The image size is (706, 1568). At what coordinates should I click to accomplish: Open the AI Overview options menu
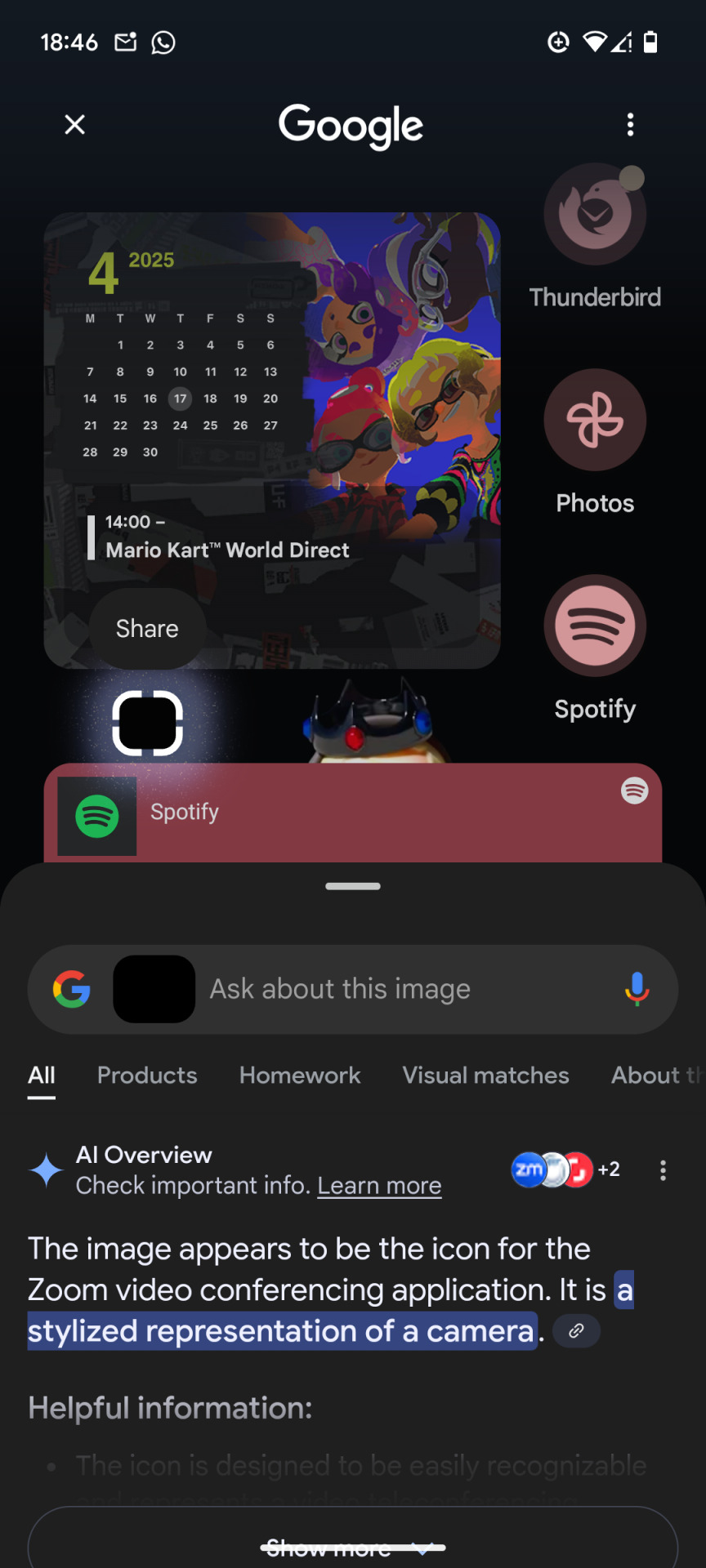pos(663,1170)
